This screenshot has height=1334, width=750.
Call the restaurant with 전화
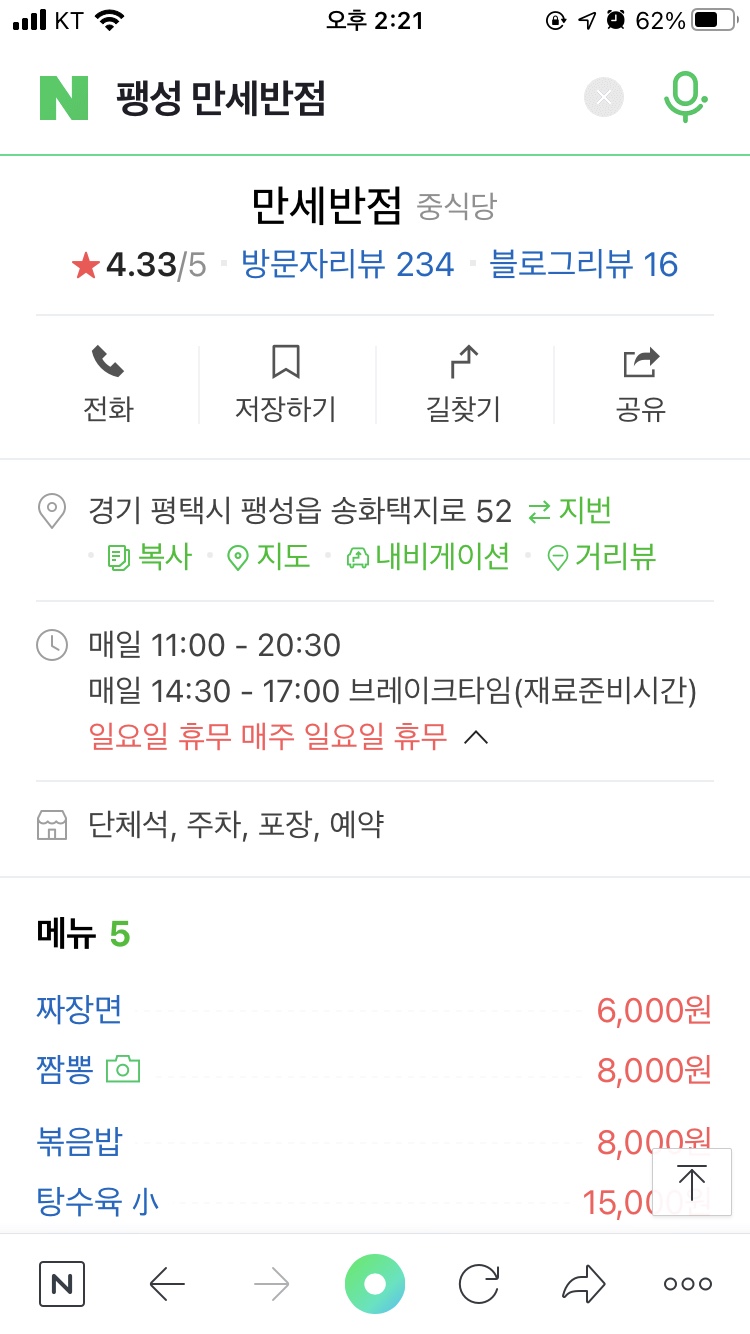tap(108, 384)
